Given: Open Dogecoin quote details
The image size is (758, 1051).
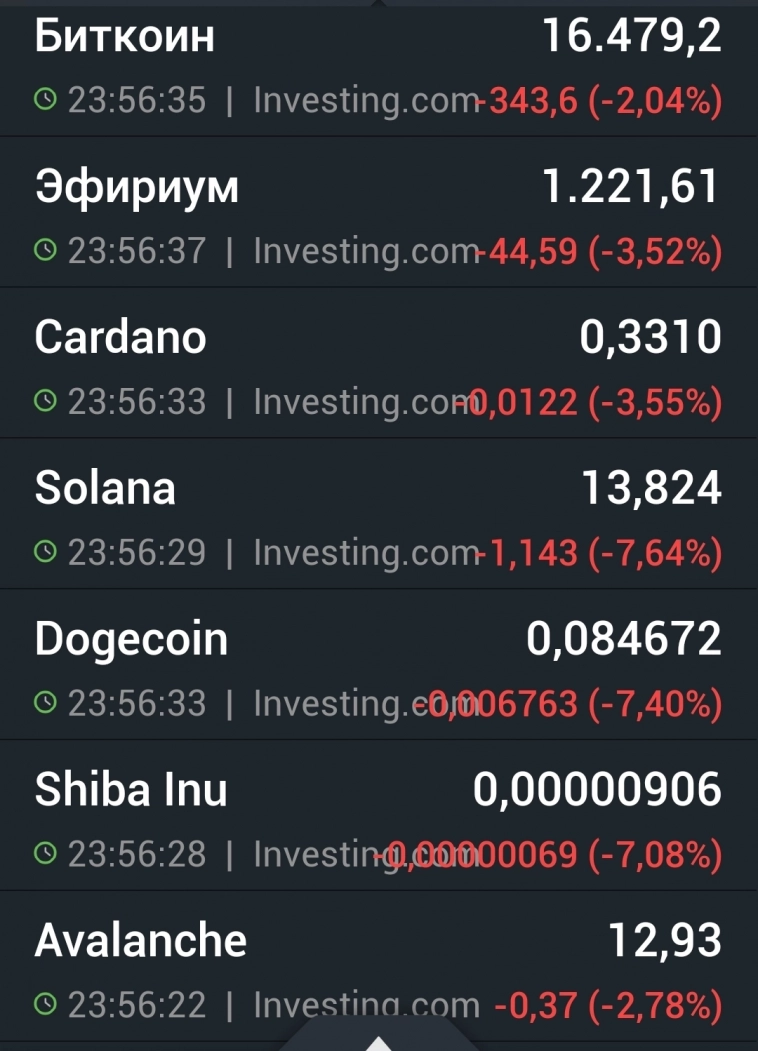Looking at the screenshot, I should 378,668.
